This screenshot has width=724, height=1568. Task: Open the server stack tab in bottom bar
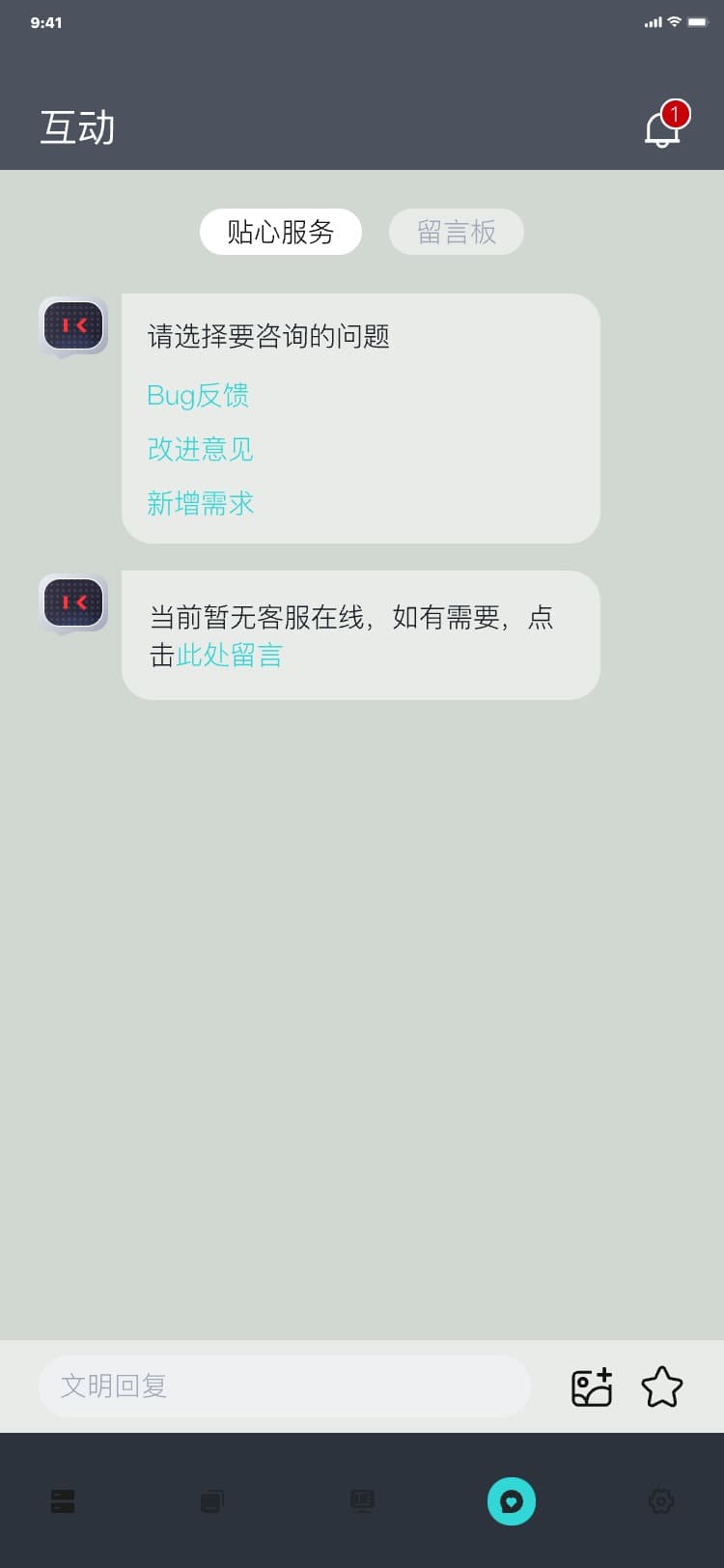(x=63, y=1501)
